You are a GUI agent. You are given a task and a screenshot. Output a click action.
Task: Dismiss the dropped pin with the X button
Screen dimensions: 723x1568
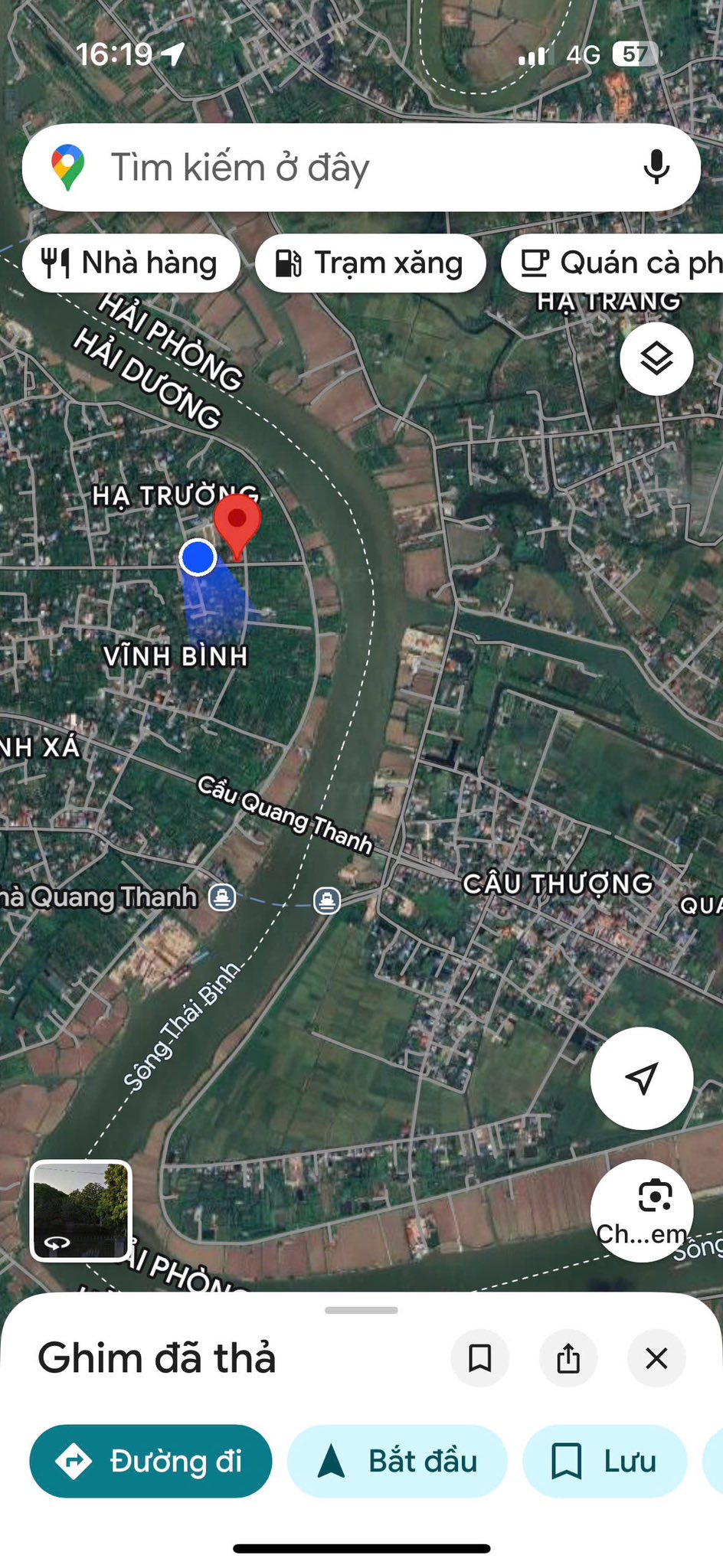point(656,1357)
